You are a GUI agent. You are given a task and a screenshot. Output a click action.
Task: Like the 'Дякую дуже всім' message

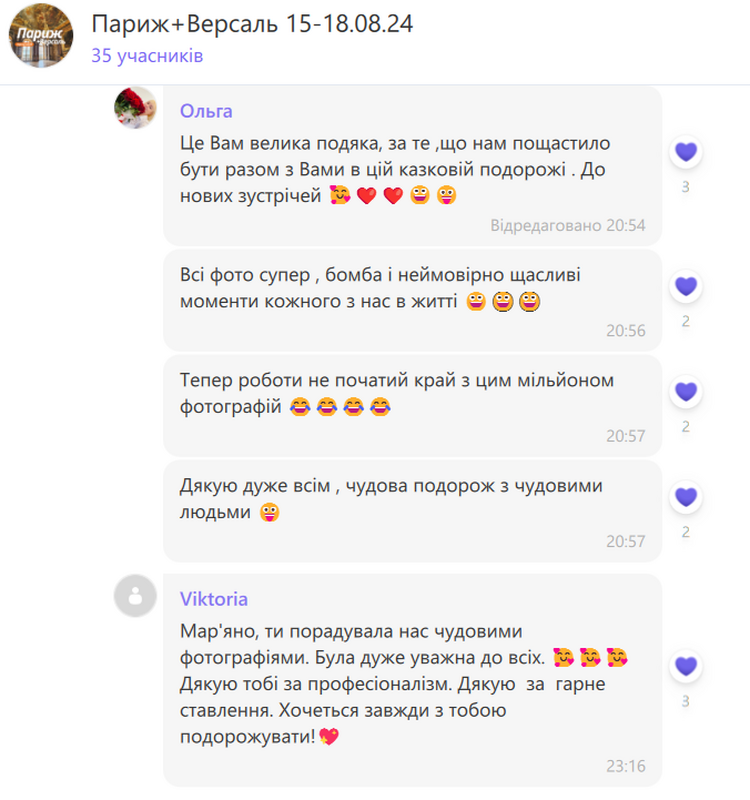(x=686, y=496)
